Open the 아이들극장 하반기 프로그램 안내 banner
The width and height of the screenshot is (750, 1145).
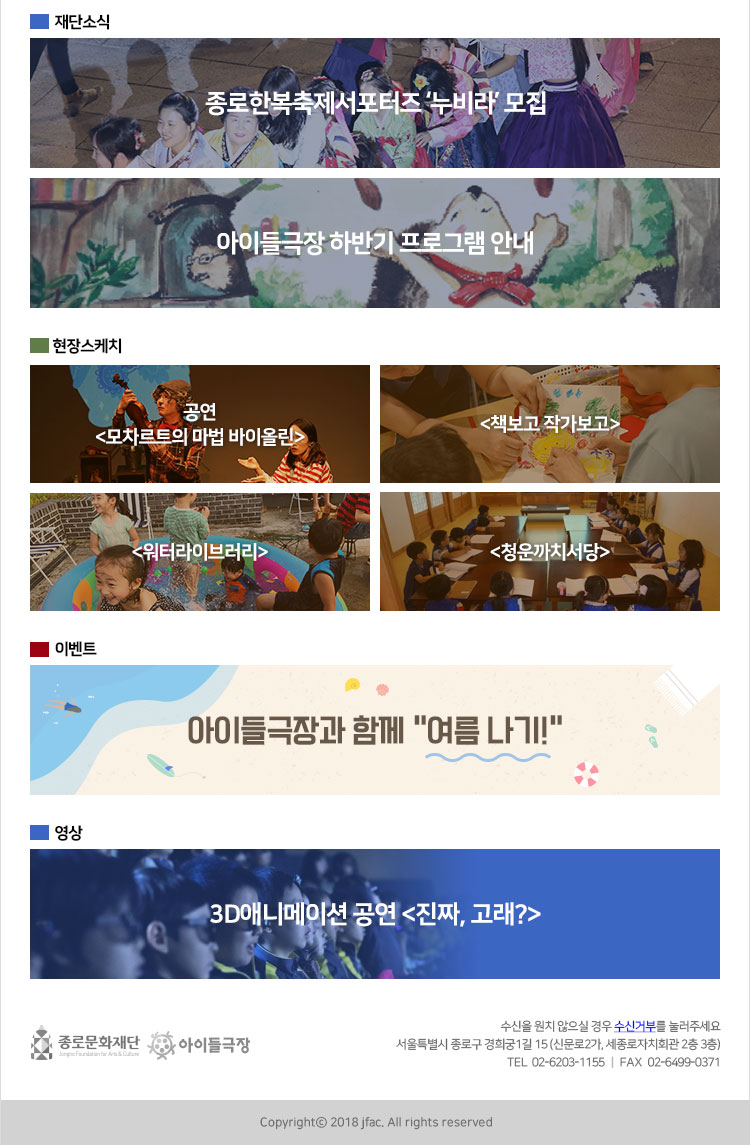coord(375,243)
